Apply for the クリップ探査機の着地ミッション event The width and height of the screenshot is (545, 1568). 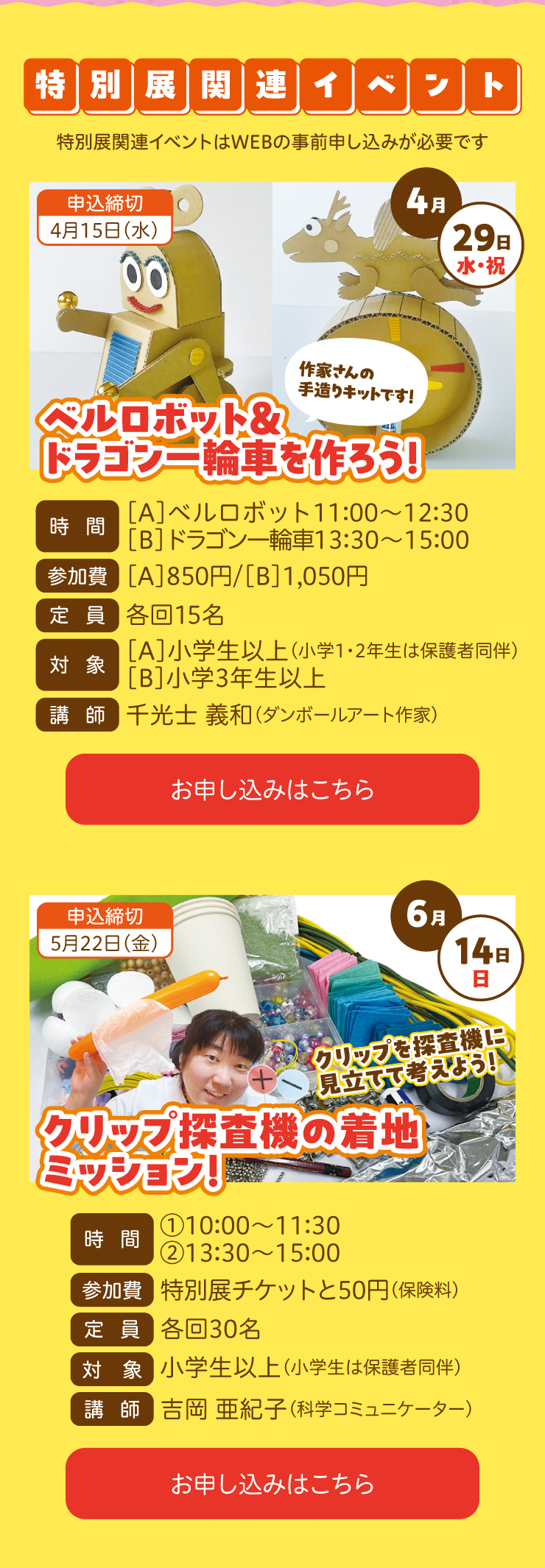272,1483
